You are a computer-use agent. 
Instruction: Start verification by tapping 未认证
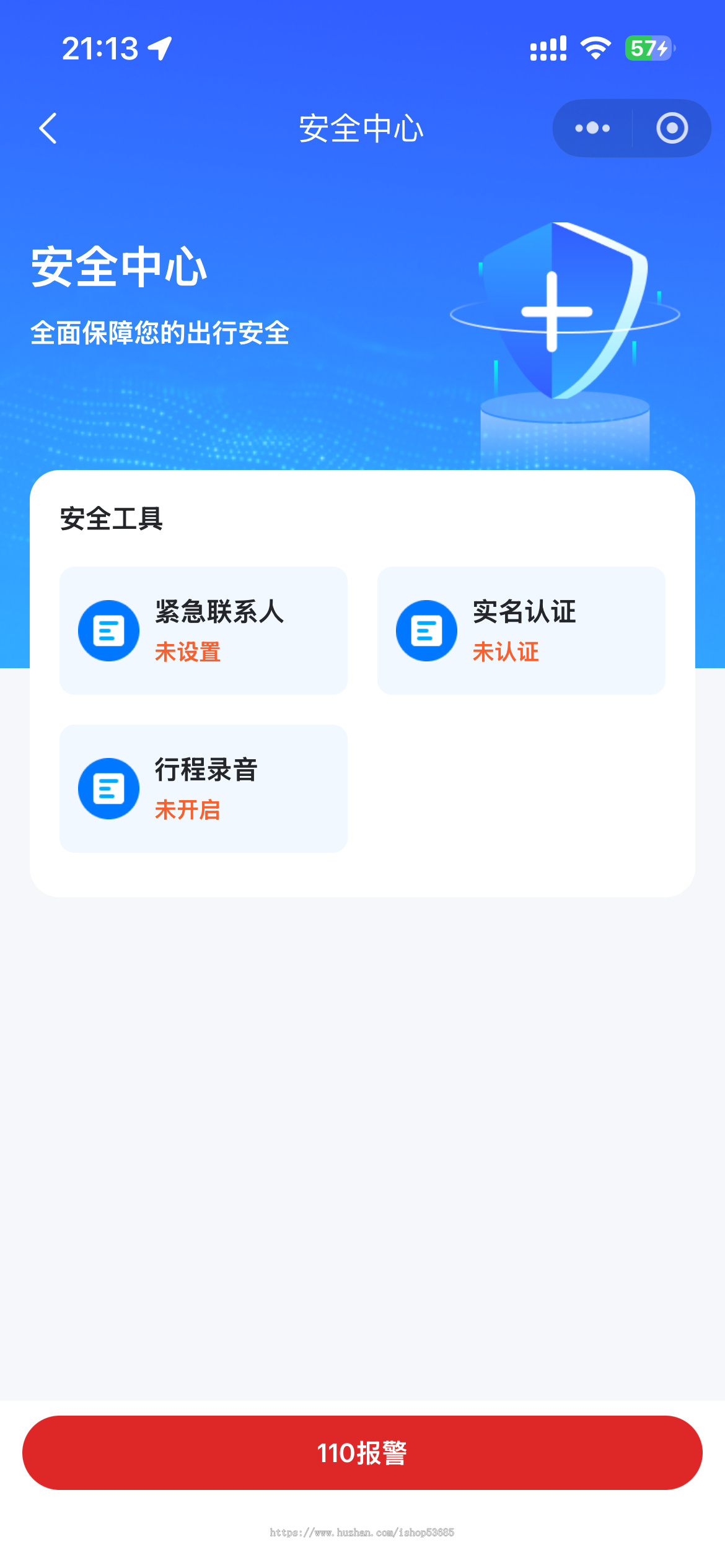tap(505, 651)
